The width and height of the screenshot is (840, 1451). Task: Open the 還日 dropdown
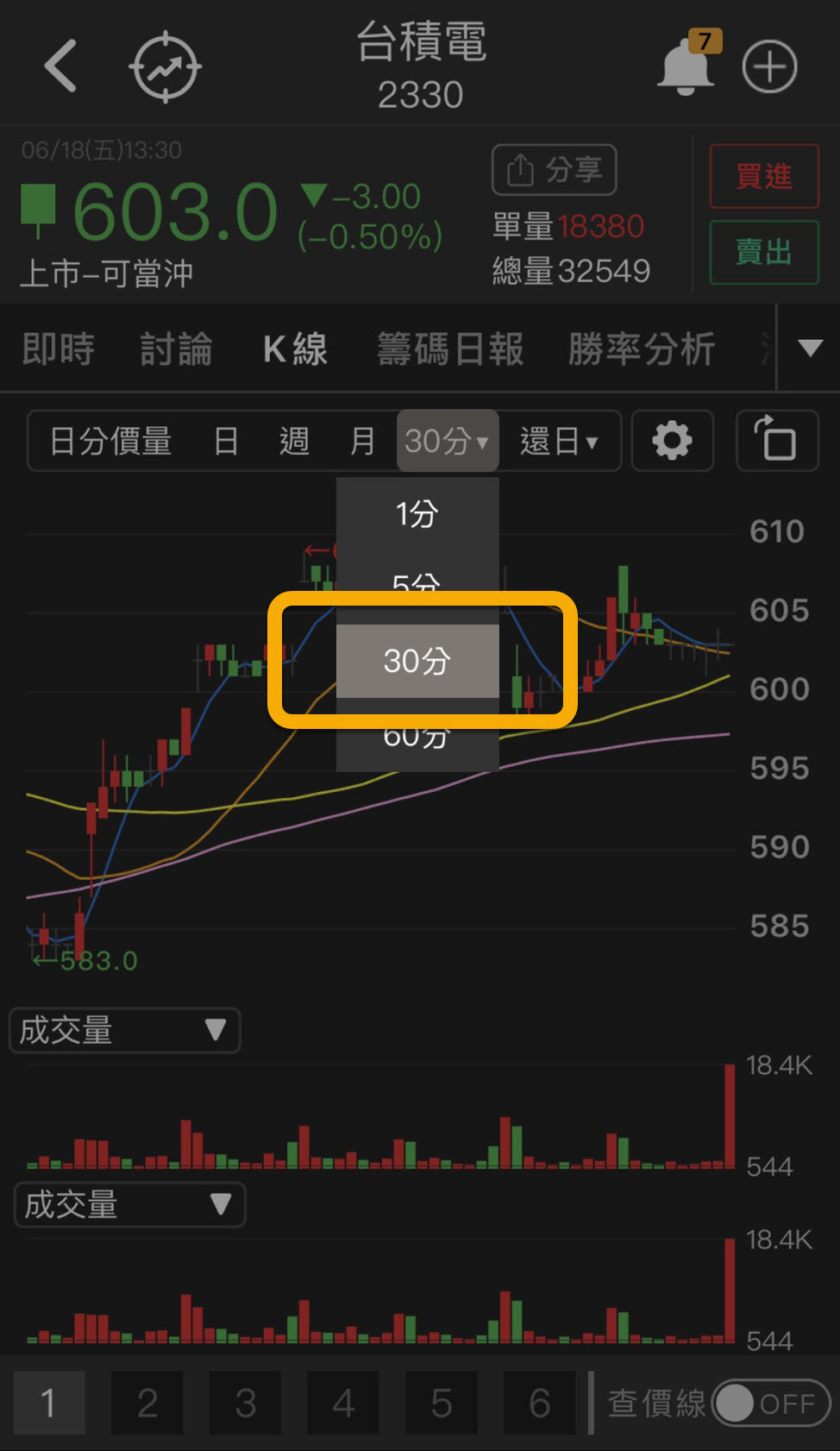point(559,441)
